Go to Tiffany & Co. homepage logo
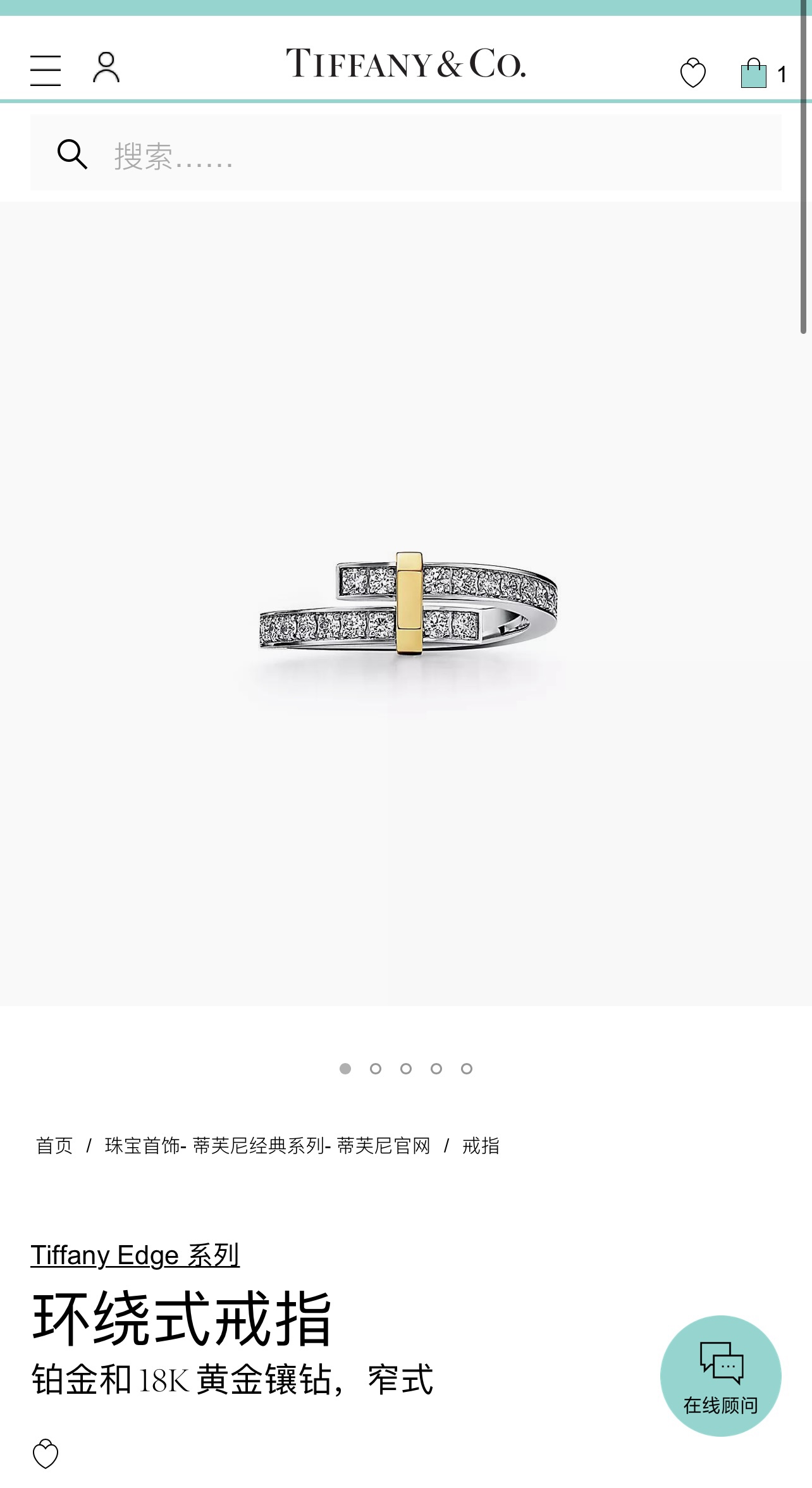 405,64
